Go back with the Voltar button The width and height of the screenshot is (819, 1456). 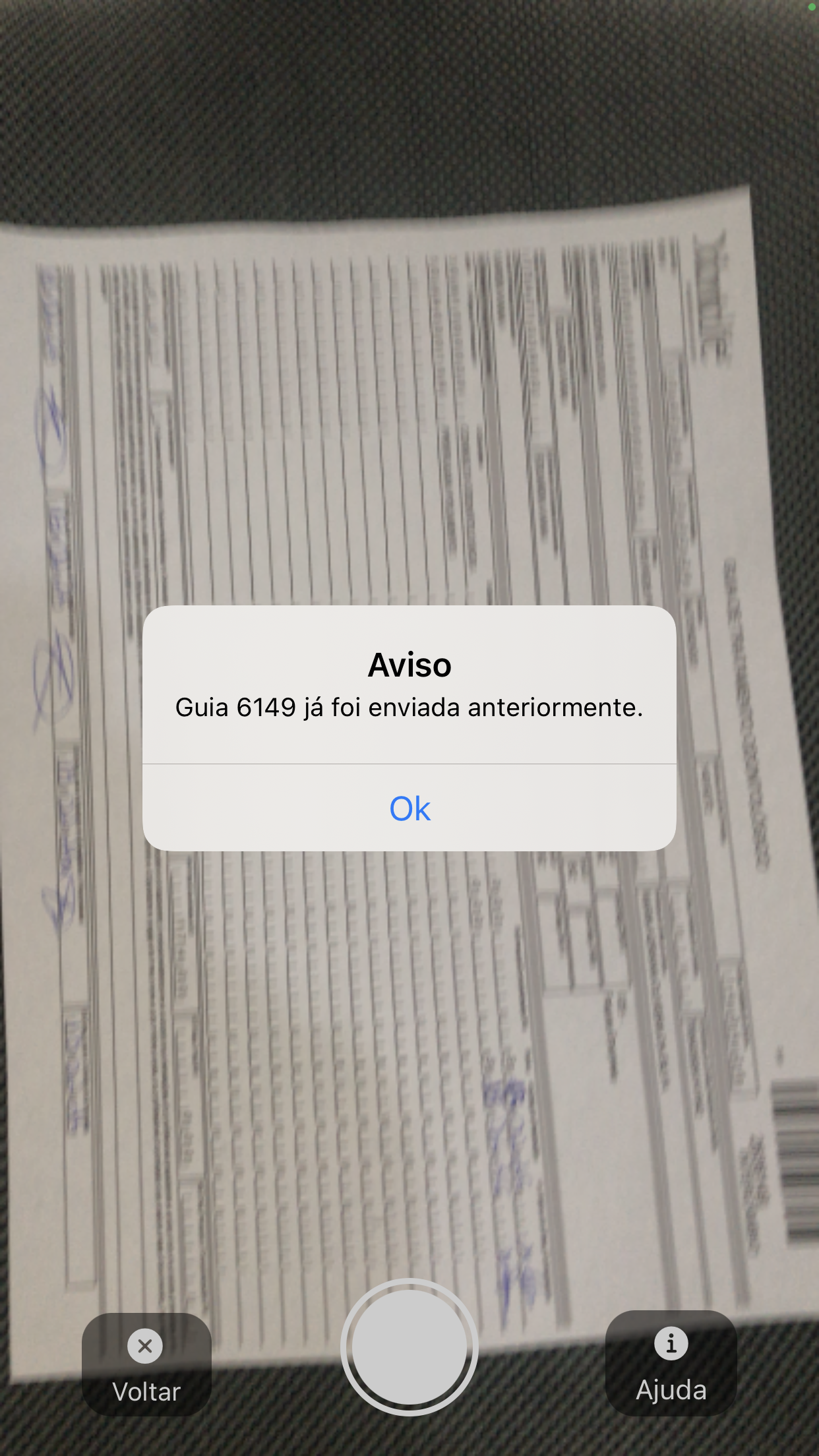[x=146, y=1365]
